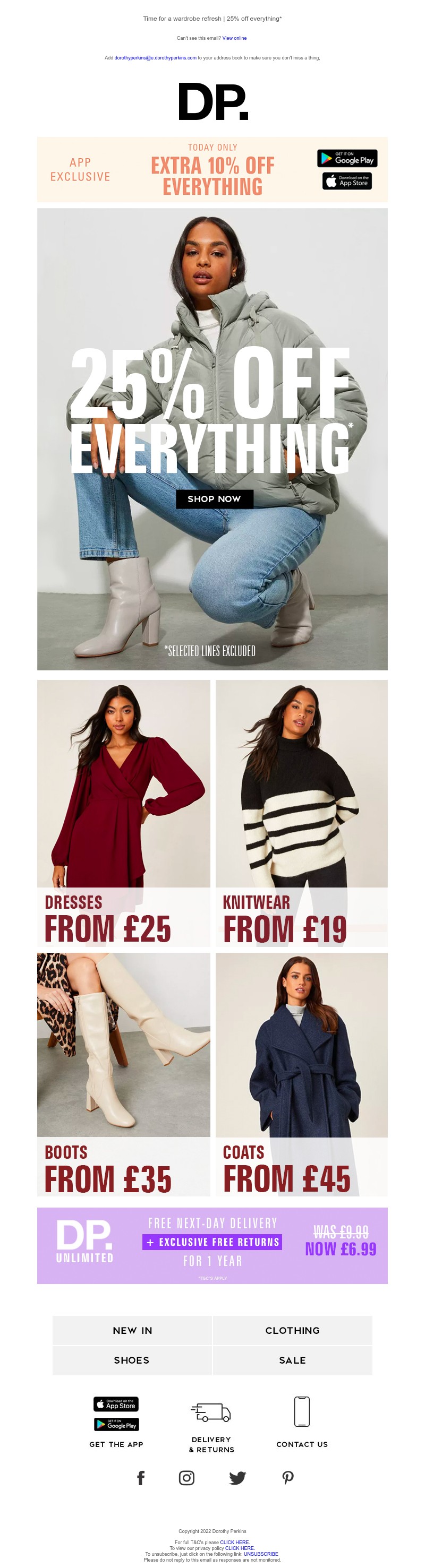The width and height of the screenshot is (425, 1568).
Task: Open the Knitwear from £19 tile
Action: pos(301,813)
